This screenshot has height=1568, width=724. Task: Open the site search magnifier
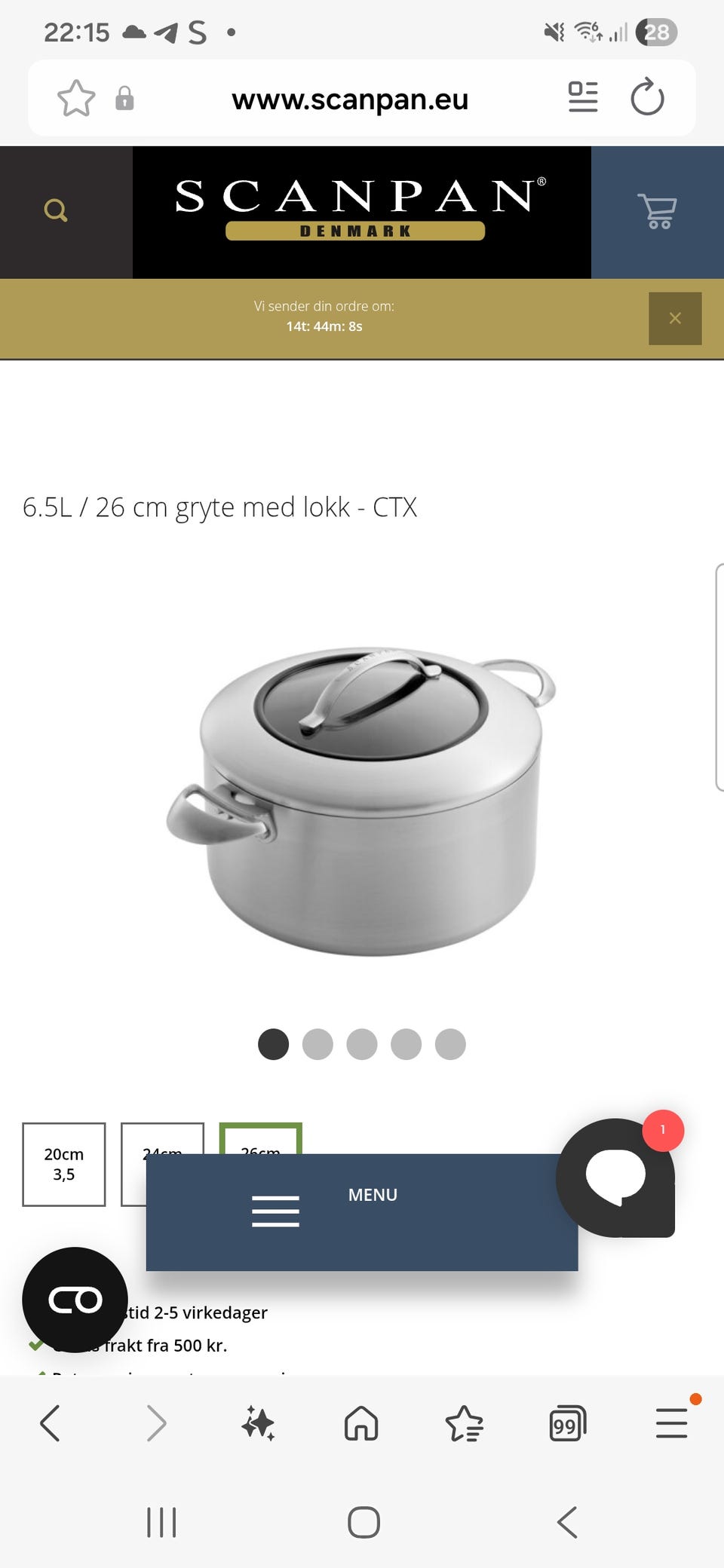pyautogui.click(x=56, y=211)
